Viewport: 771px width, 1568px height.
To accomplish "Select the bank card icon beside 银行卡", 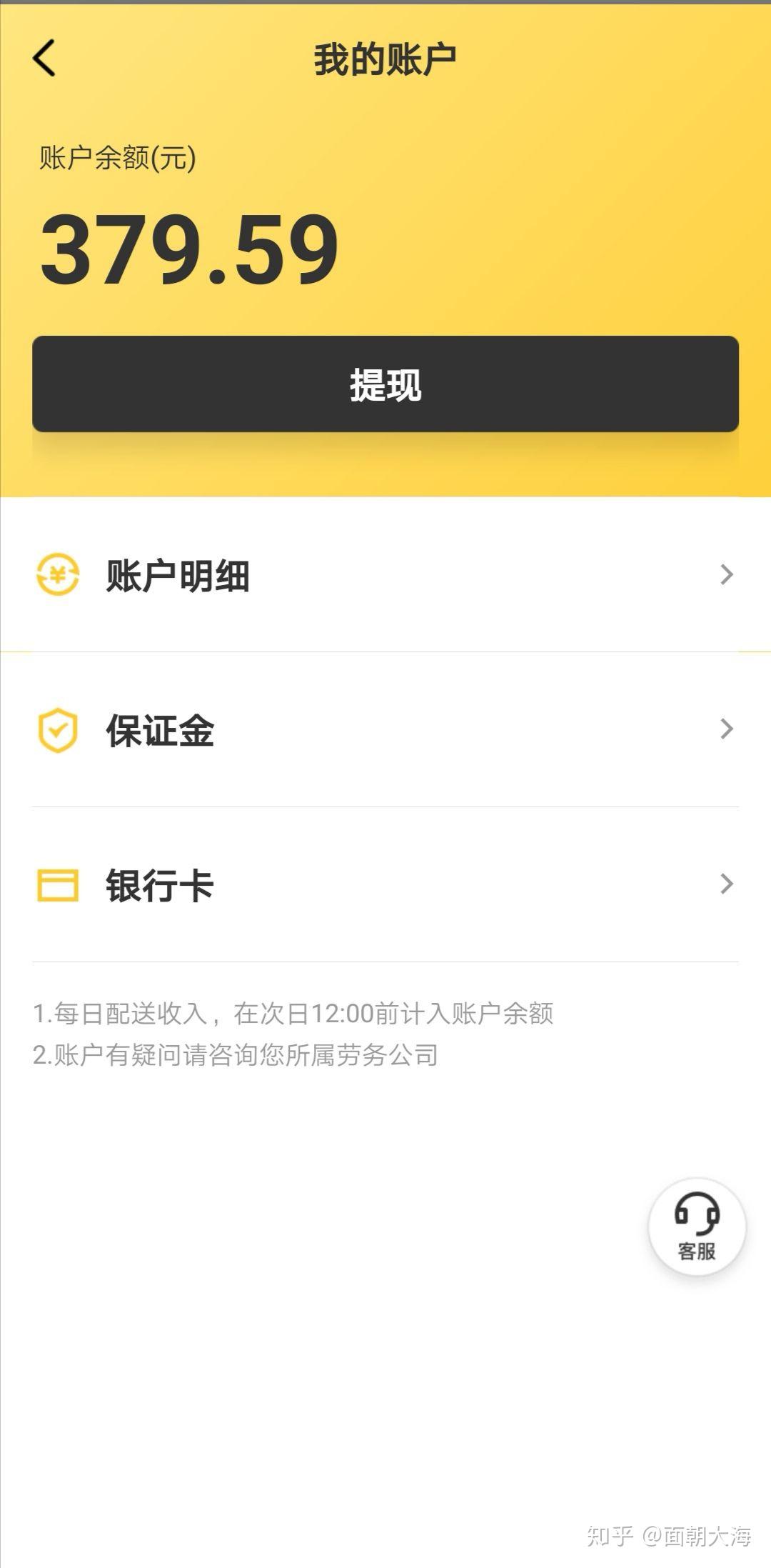I will coord(57,886).
